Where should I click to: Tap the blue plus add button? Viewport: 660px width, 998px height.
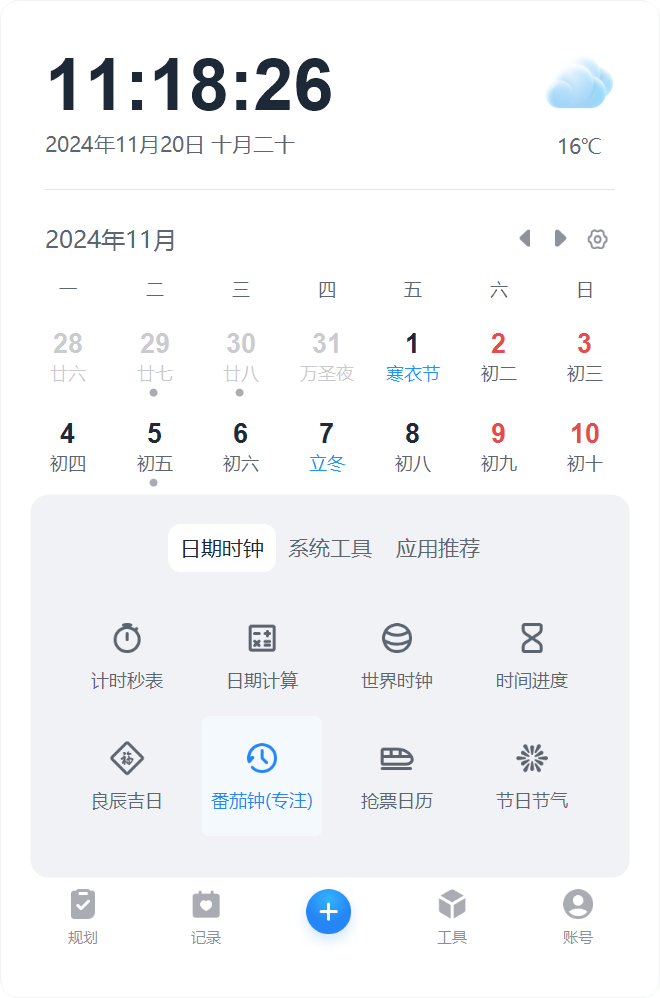pos(329,911)
